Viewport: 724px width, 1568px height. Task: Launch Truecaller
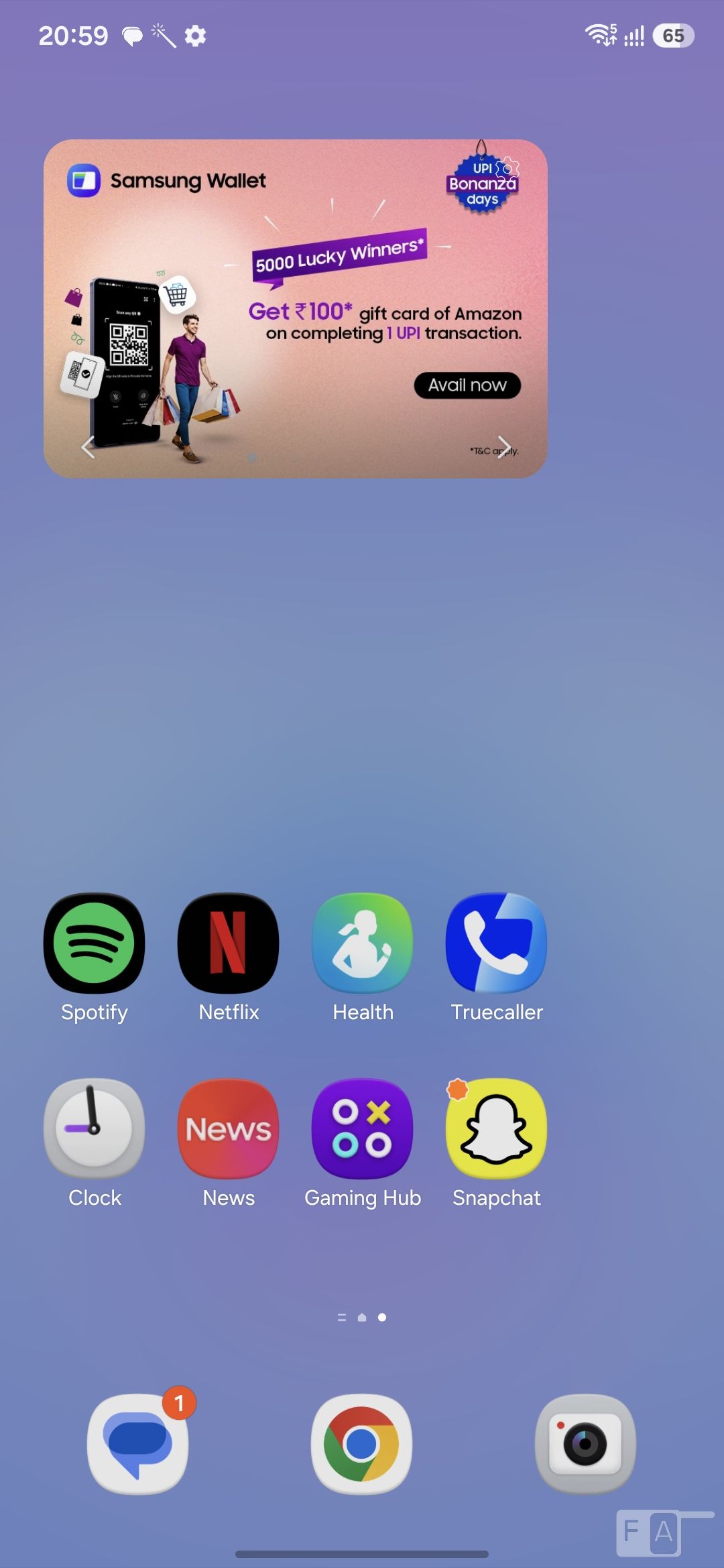pyautogui.click(x=497, y=943)
